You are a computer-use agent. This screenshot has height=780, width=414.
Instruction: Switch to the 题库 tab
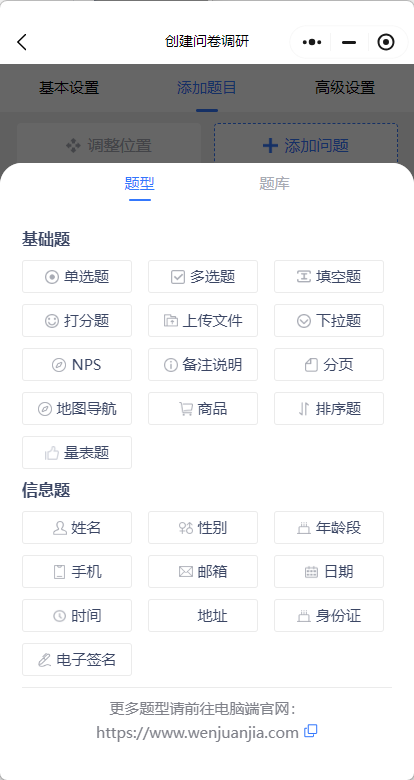click(274, 184)
